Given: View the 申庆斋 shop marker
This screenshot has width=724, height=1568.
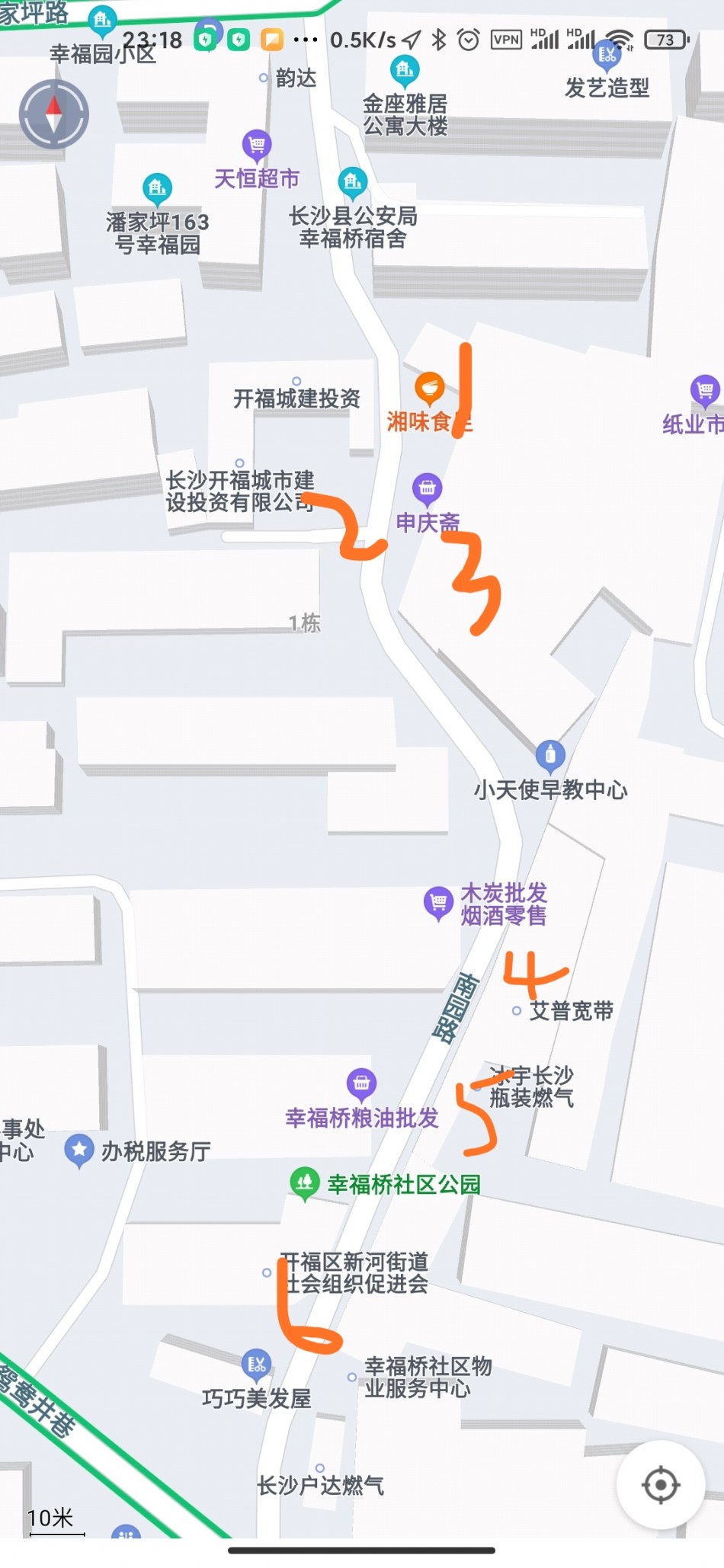Looking at the screenshot, I should tap(427, 488).
